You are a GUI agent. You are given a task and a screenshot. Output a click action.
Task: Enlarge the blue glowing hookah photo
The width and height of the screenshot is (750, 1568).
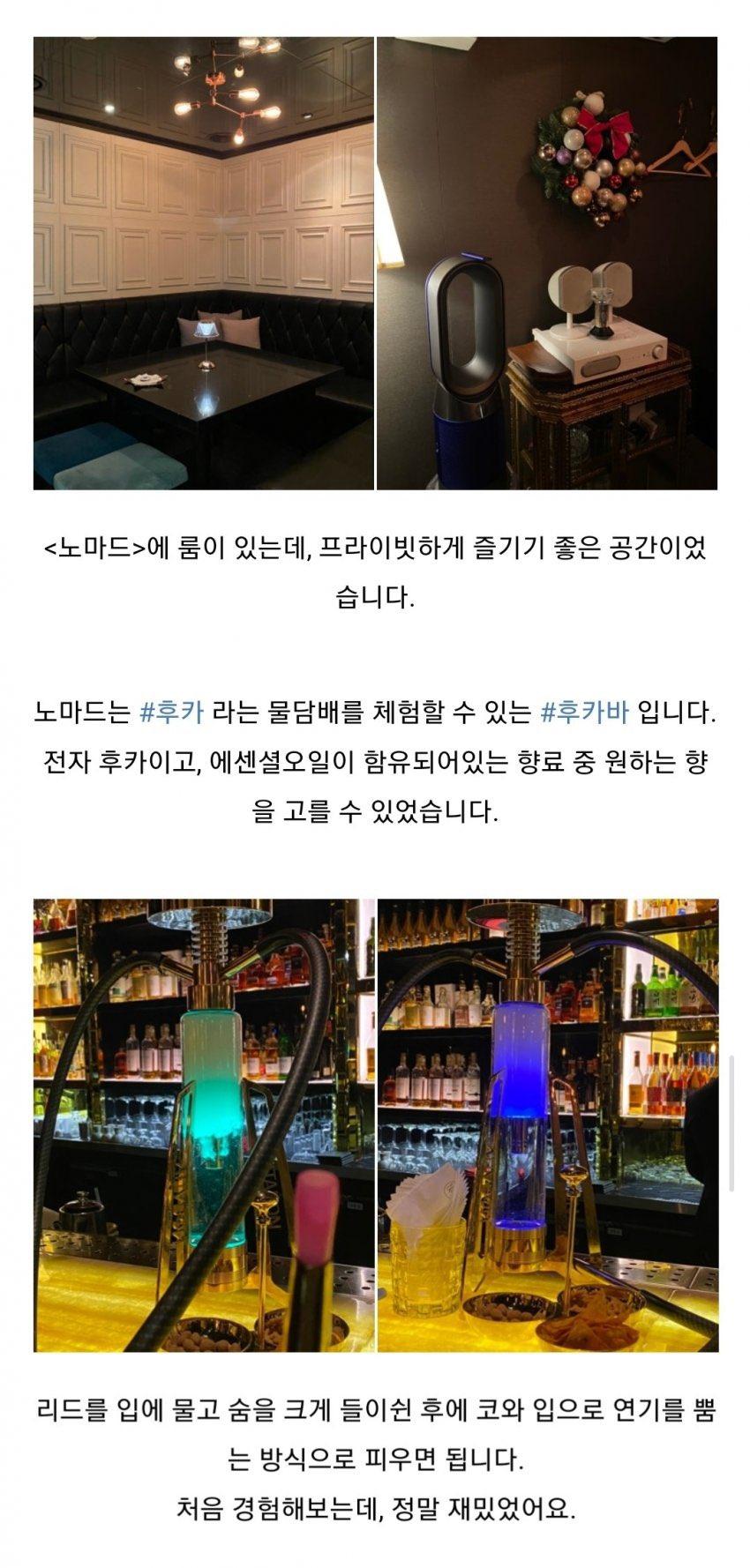coord(548,1125)
